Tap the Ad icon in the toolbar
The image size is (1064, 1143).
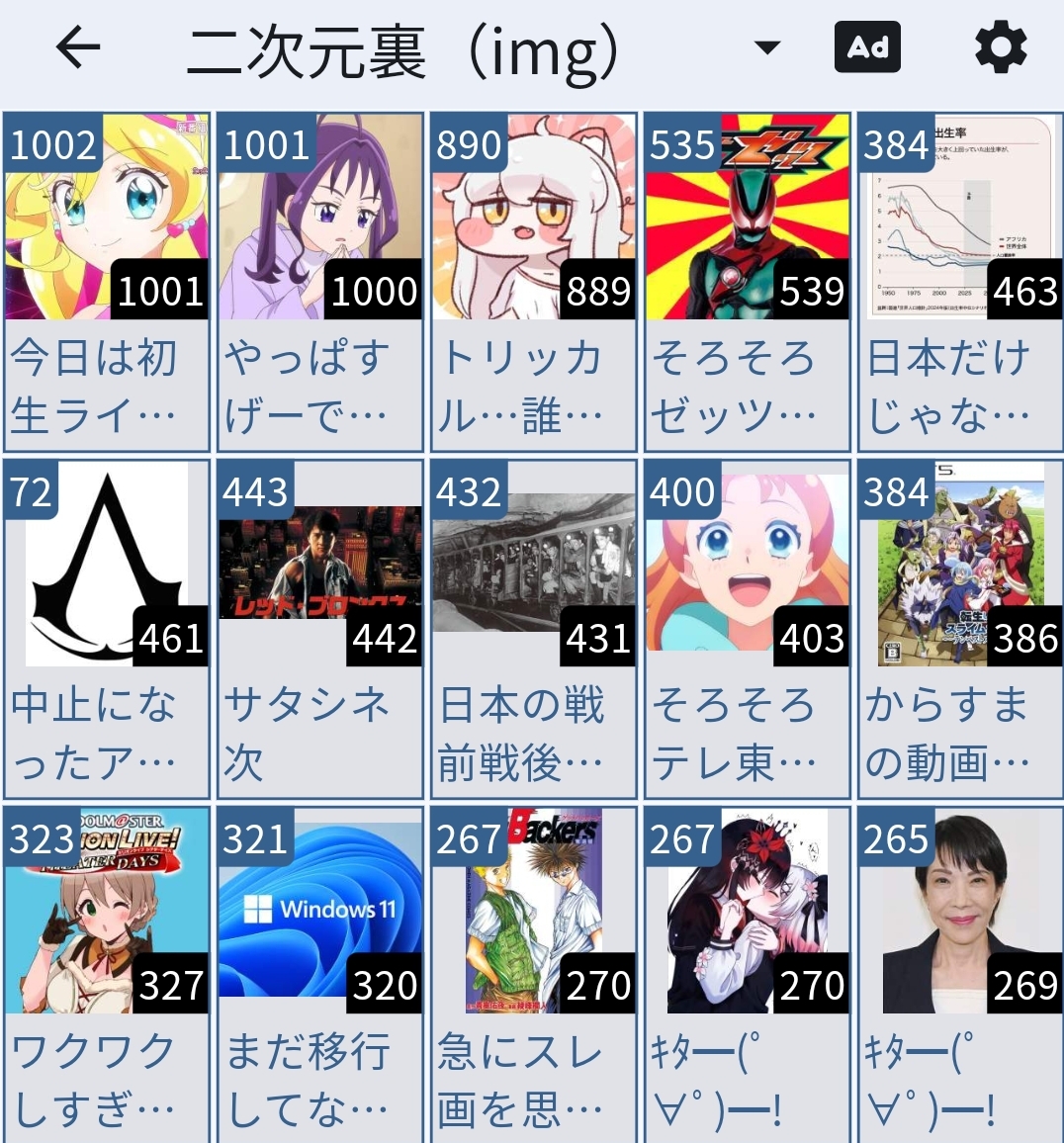[x=866, y=47]
